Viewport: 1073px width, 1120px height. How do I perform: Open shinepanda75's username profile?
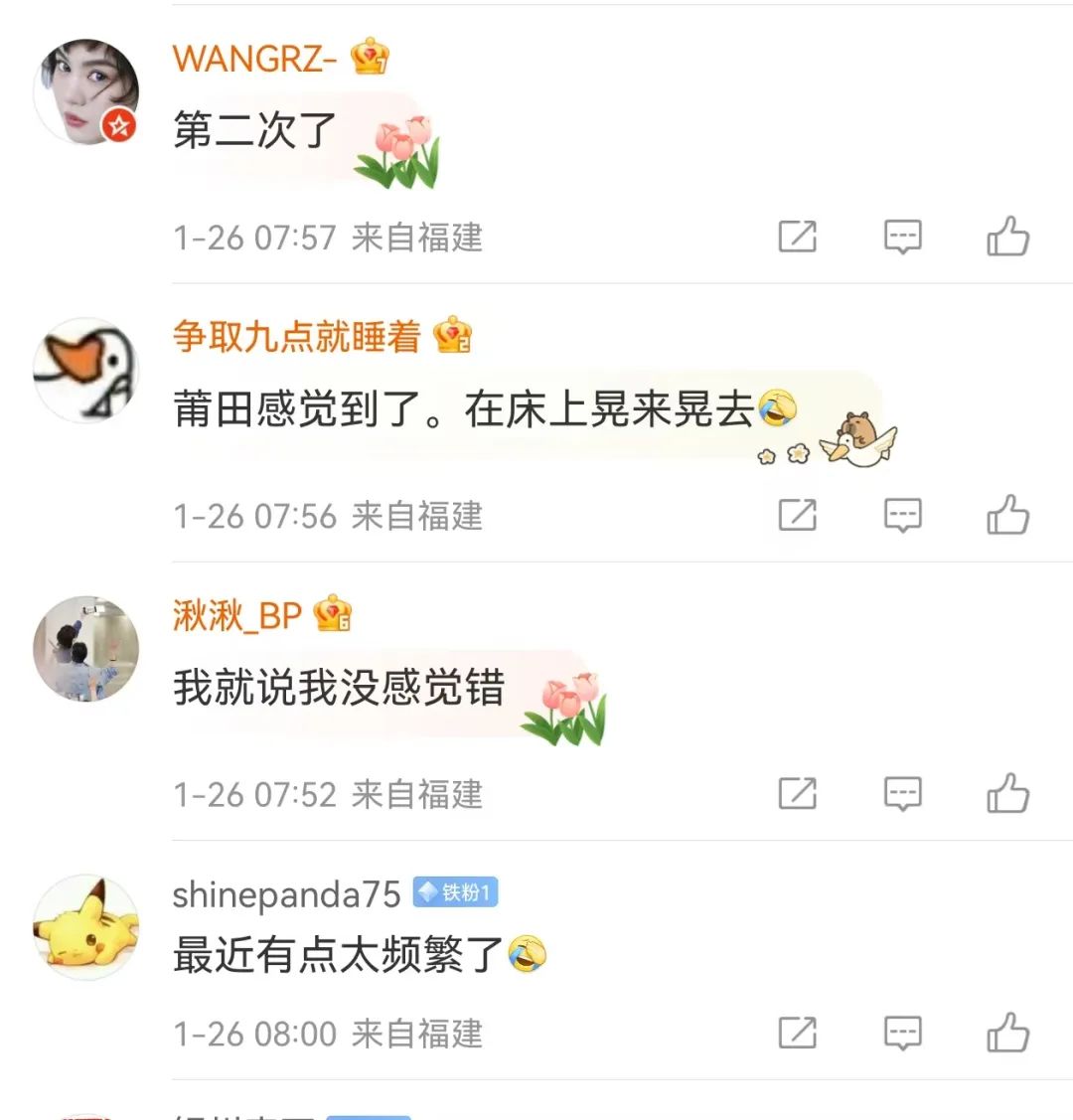286,894
